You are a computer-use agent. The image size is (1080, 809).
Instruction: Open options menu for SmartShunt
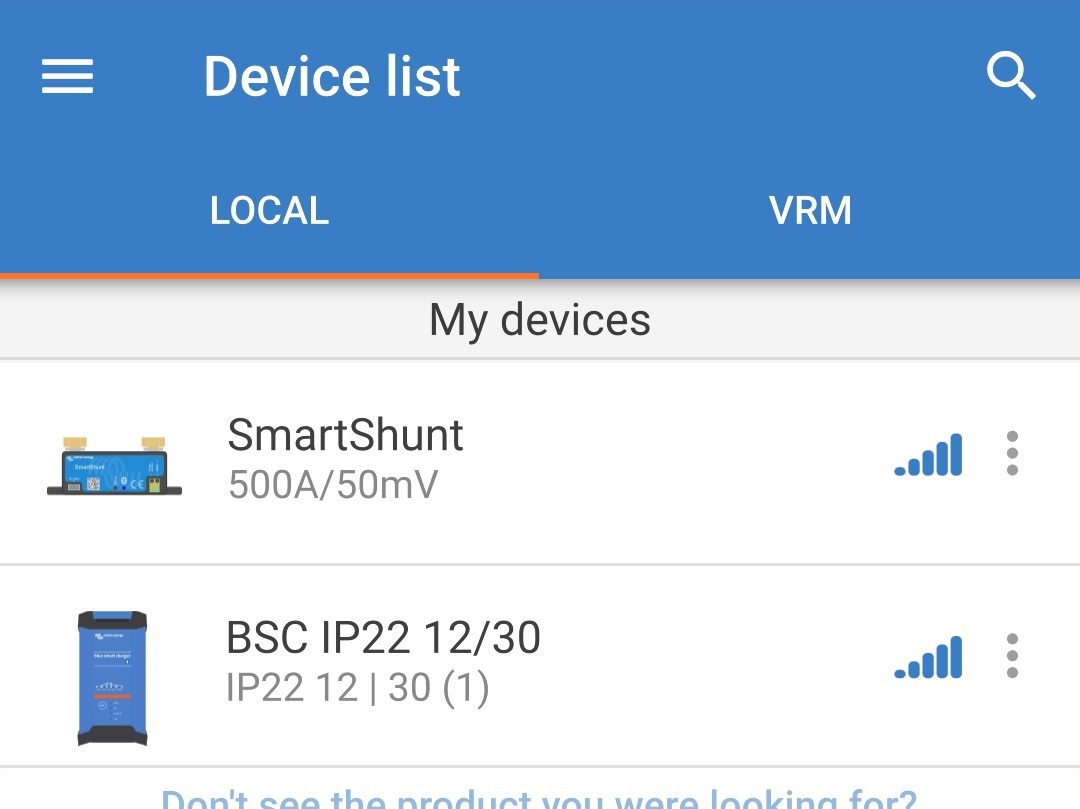click(1012, 454)
